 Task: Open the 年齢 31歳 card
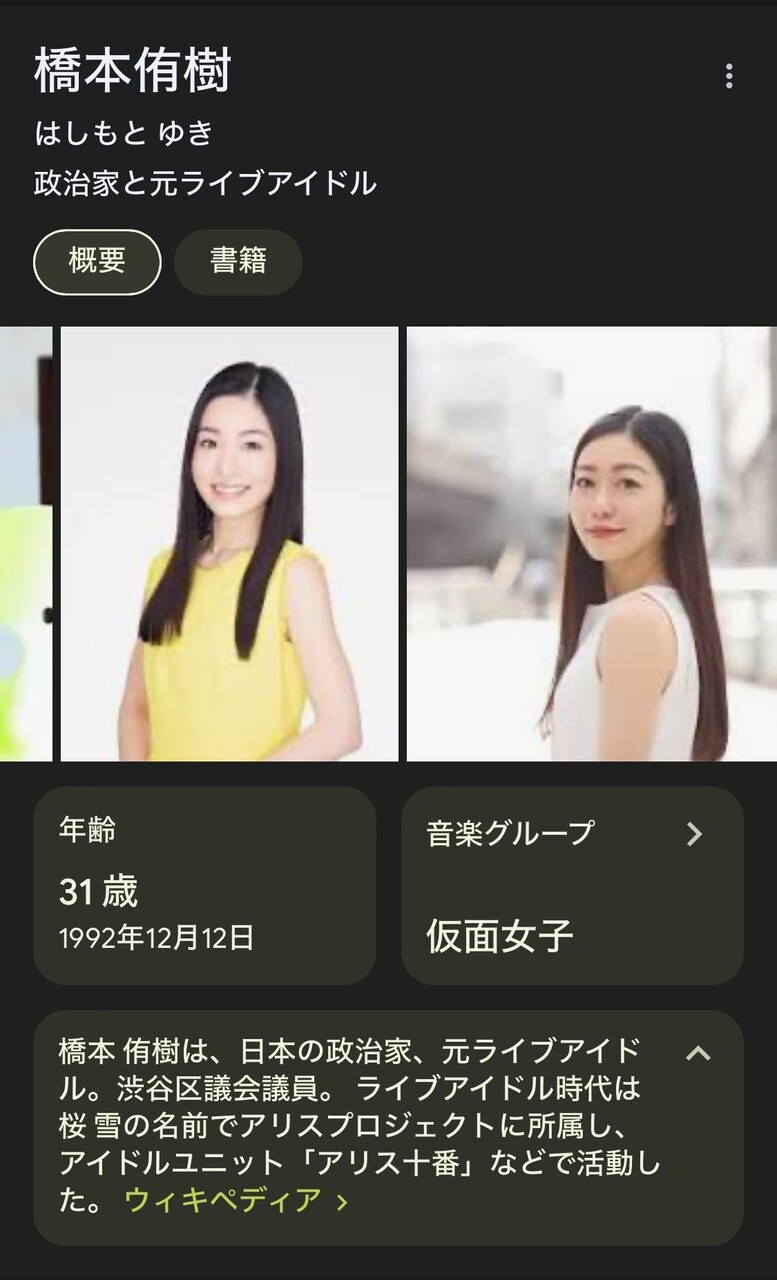(x=204, y=885)
